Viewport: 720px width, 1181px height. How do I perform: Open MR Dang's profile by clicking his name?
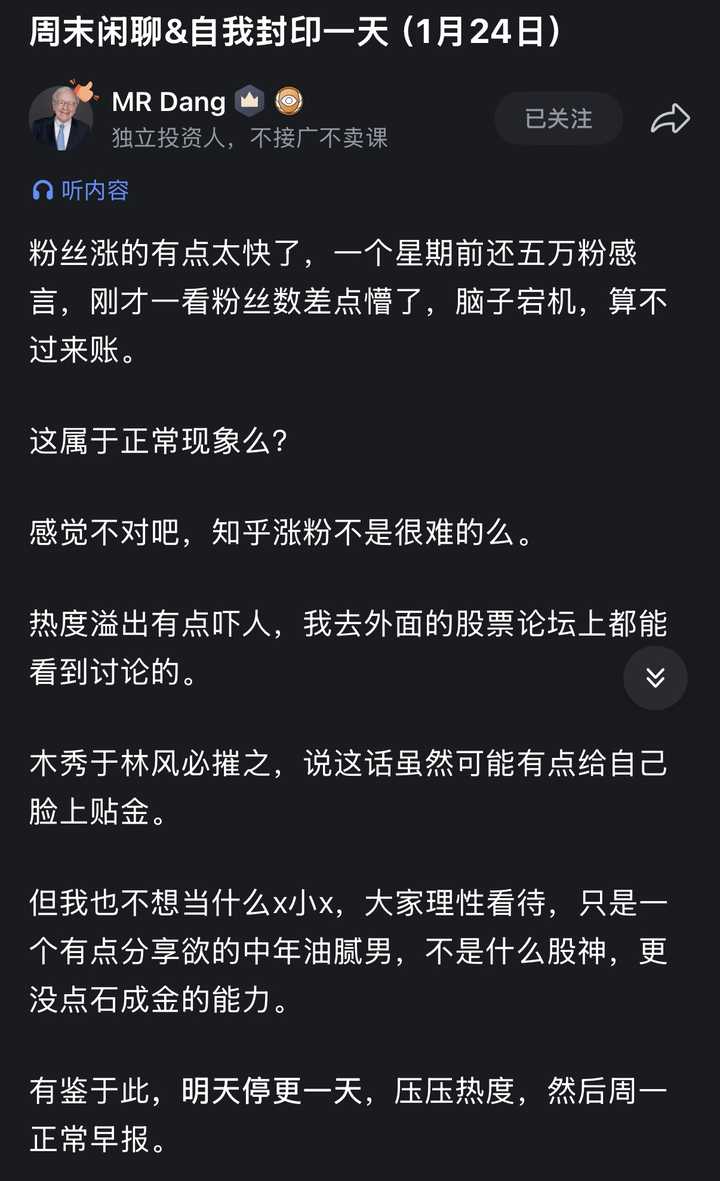point(167,100)
